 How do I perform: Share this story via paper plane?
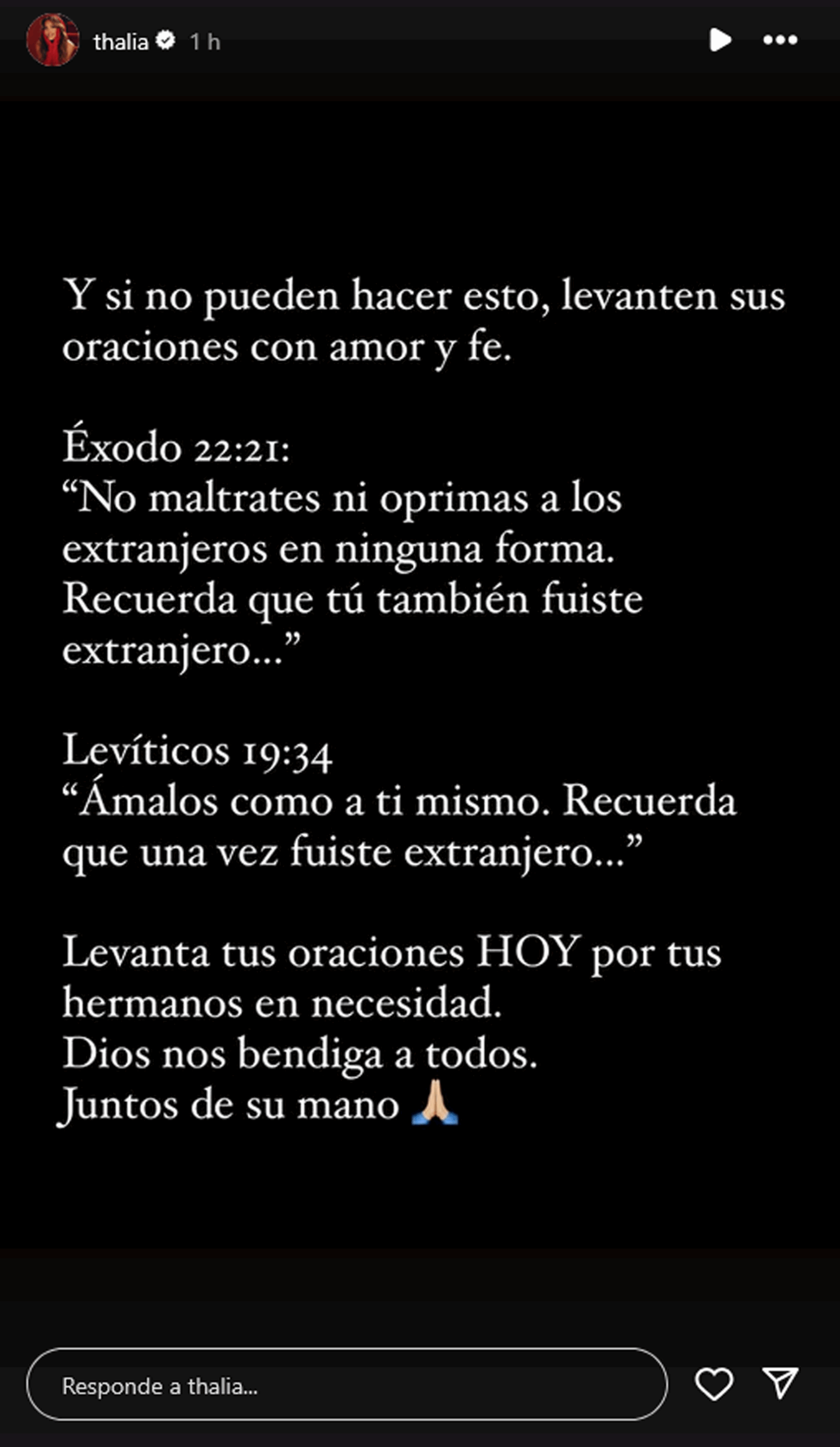tap(780, 1383)
